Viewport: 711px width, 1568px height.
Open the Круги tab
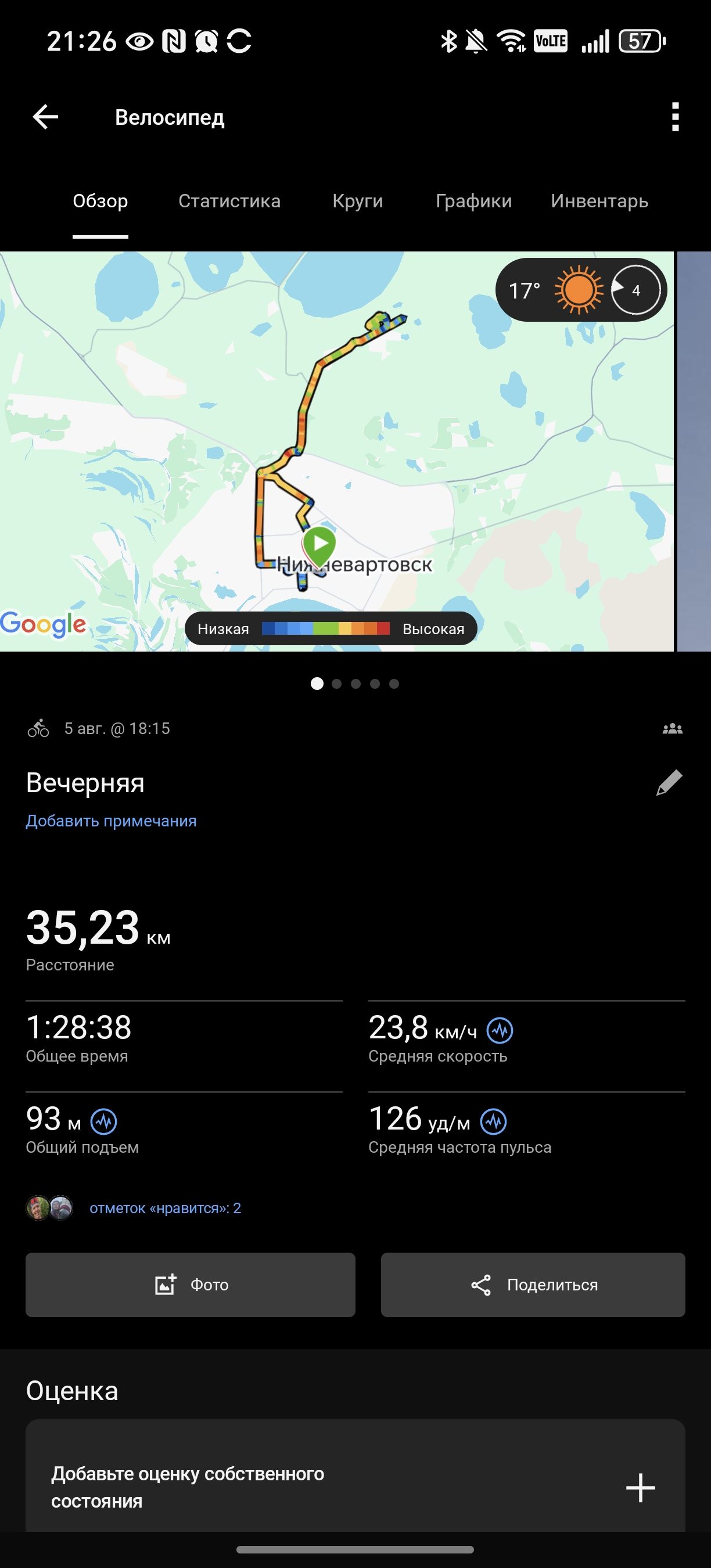(358, 201)
